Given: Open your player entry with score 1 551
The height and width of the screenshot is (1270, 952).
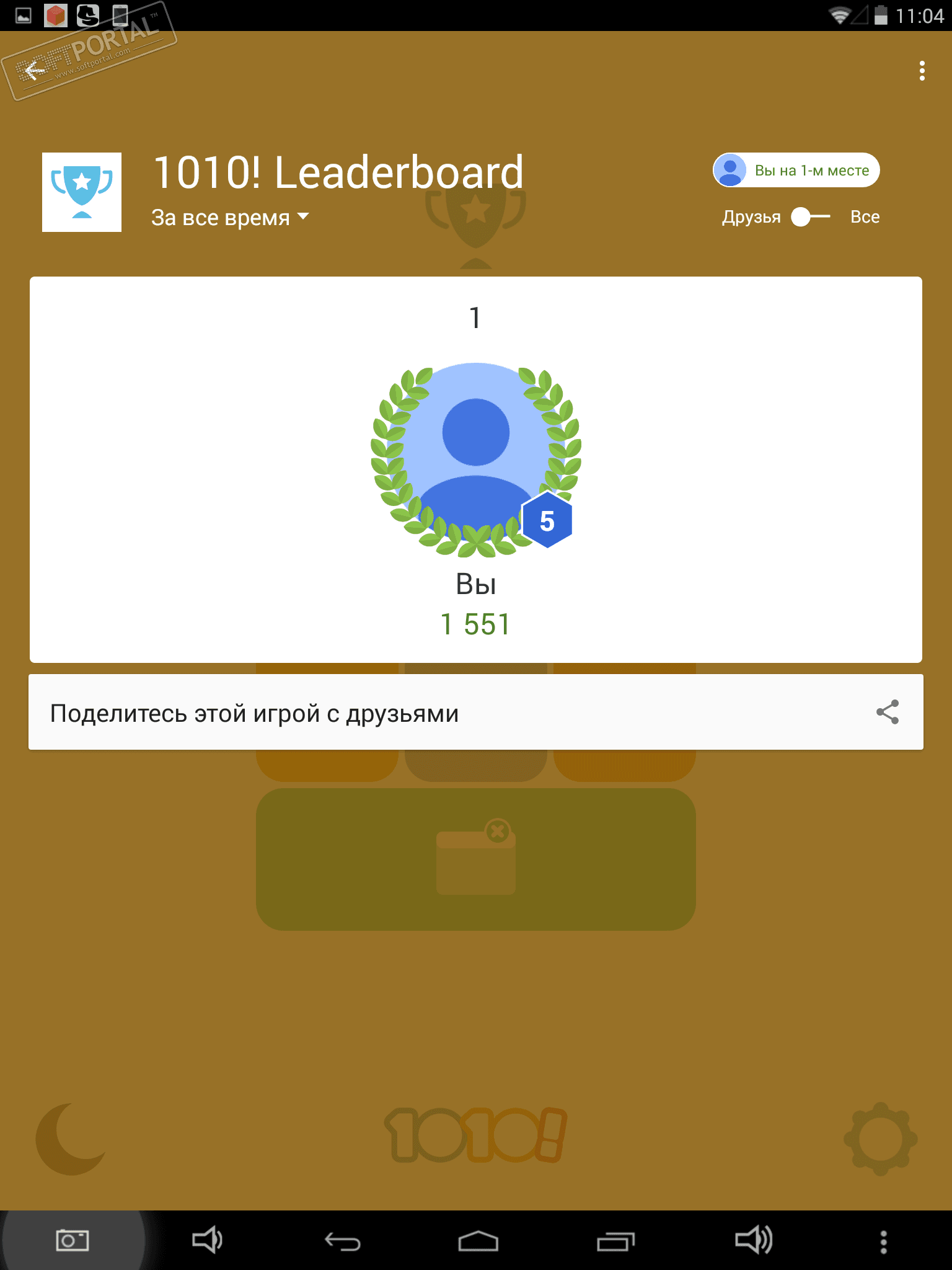Looking at the screenshot, I should [x=475, y=471].
